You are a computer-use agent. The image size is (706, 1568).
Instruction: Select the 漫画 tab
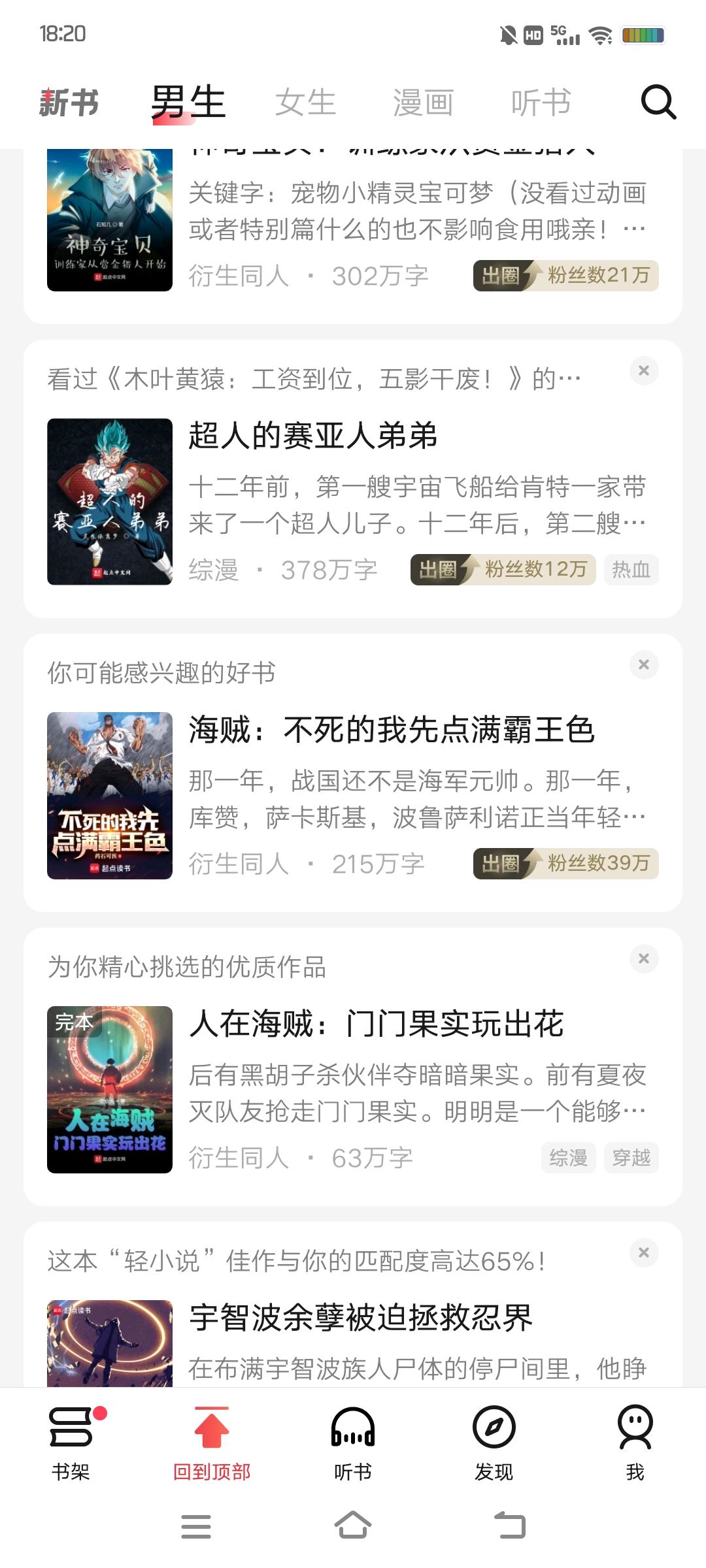coord(423,103)
